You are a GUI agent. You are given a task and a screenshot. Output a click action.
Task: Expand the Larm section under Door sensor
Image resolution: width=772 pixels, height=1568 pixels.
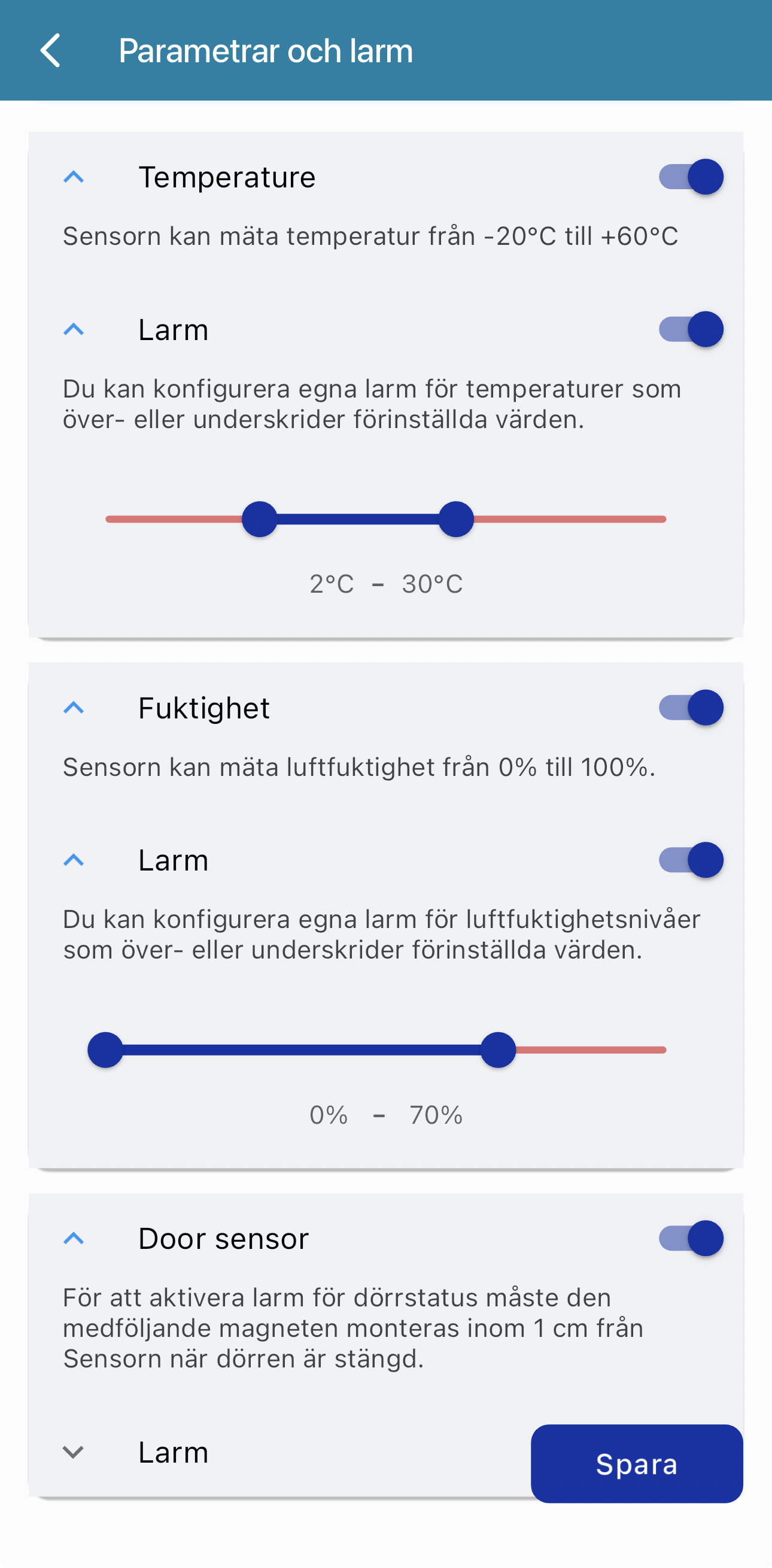coord(74,1452)
